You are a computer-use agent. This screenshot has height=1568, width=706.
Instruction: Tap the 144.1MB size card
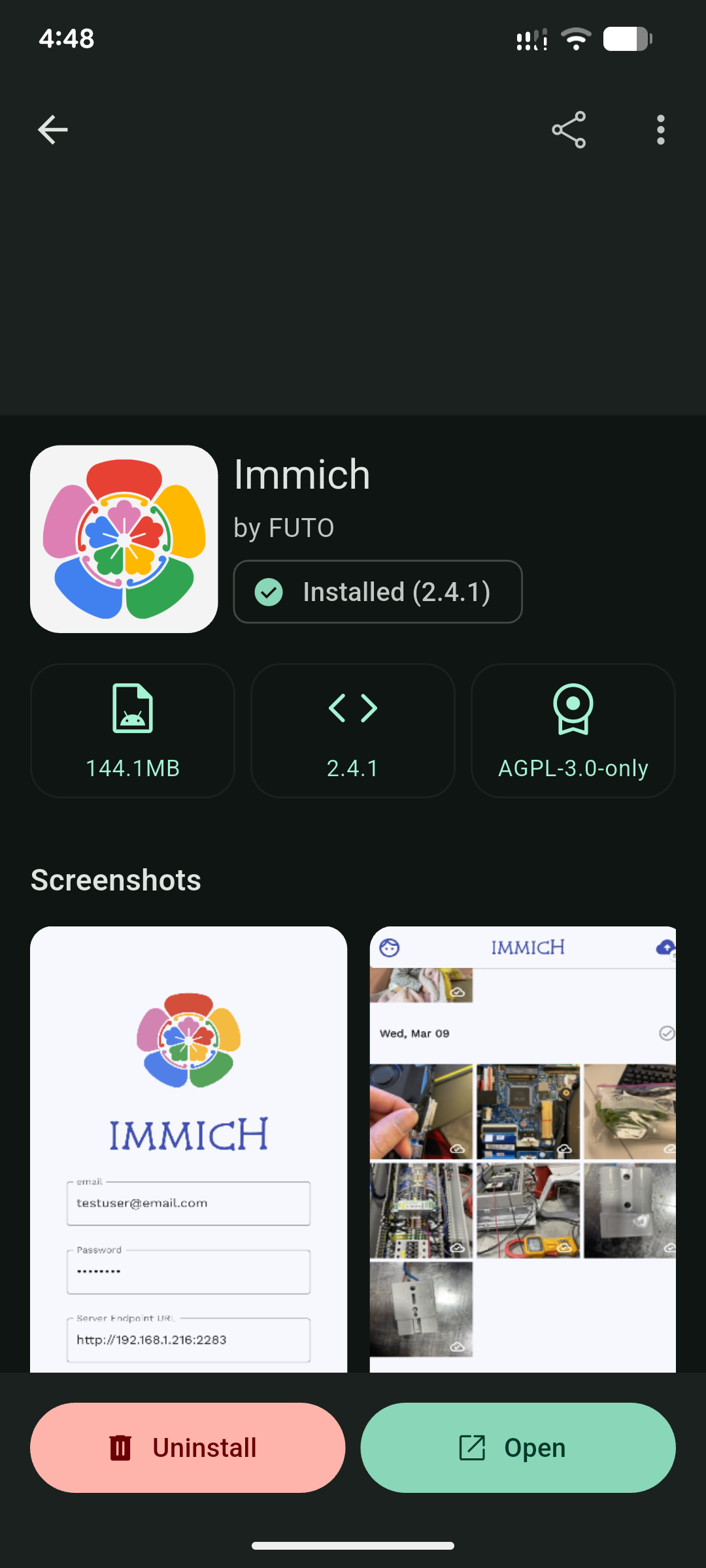pyautogui.click(x=133, y=730)
